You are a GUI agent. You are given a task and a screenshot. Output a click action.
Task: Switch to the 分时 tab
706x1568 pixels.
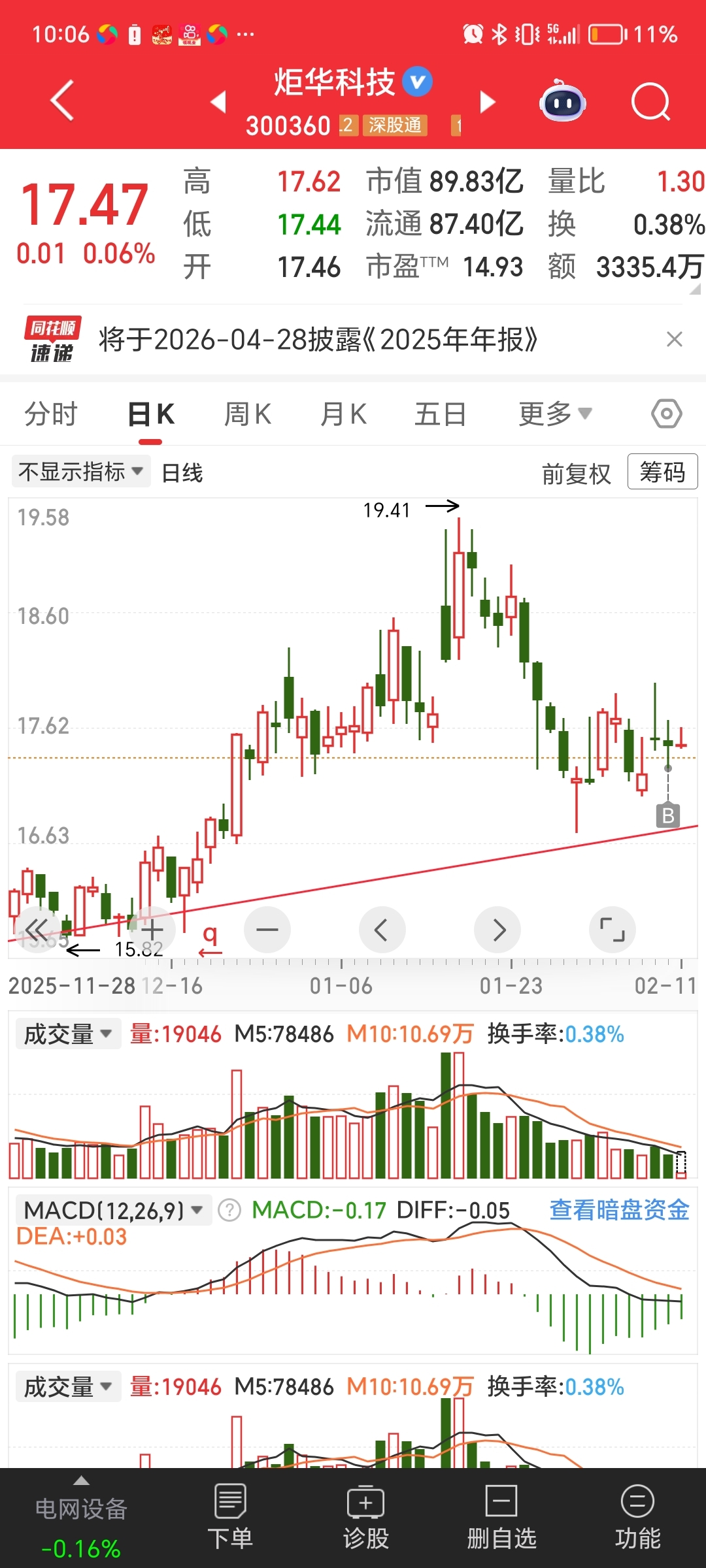[51, 414]
